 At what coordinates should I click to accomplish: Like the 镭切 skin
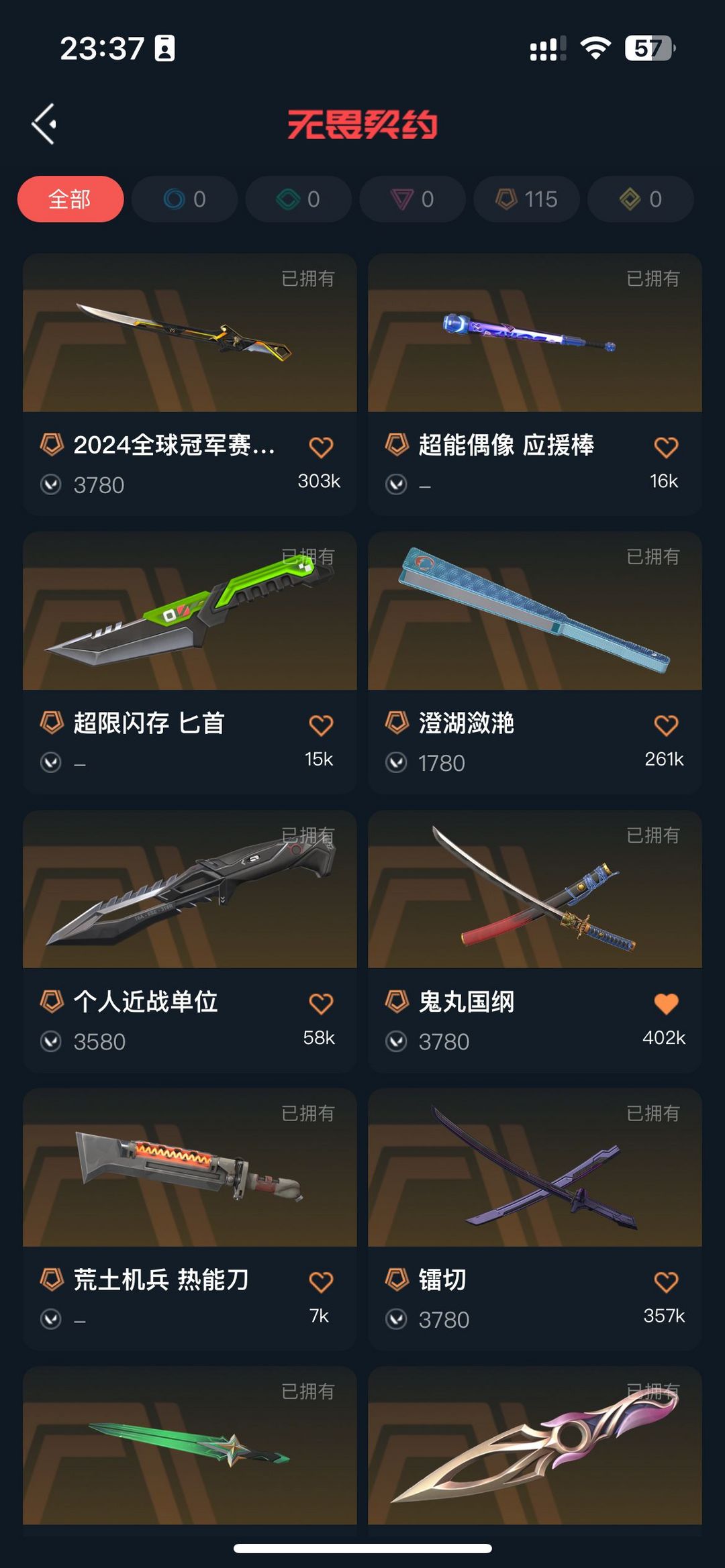666,1283
